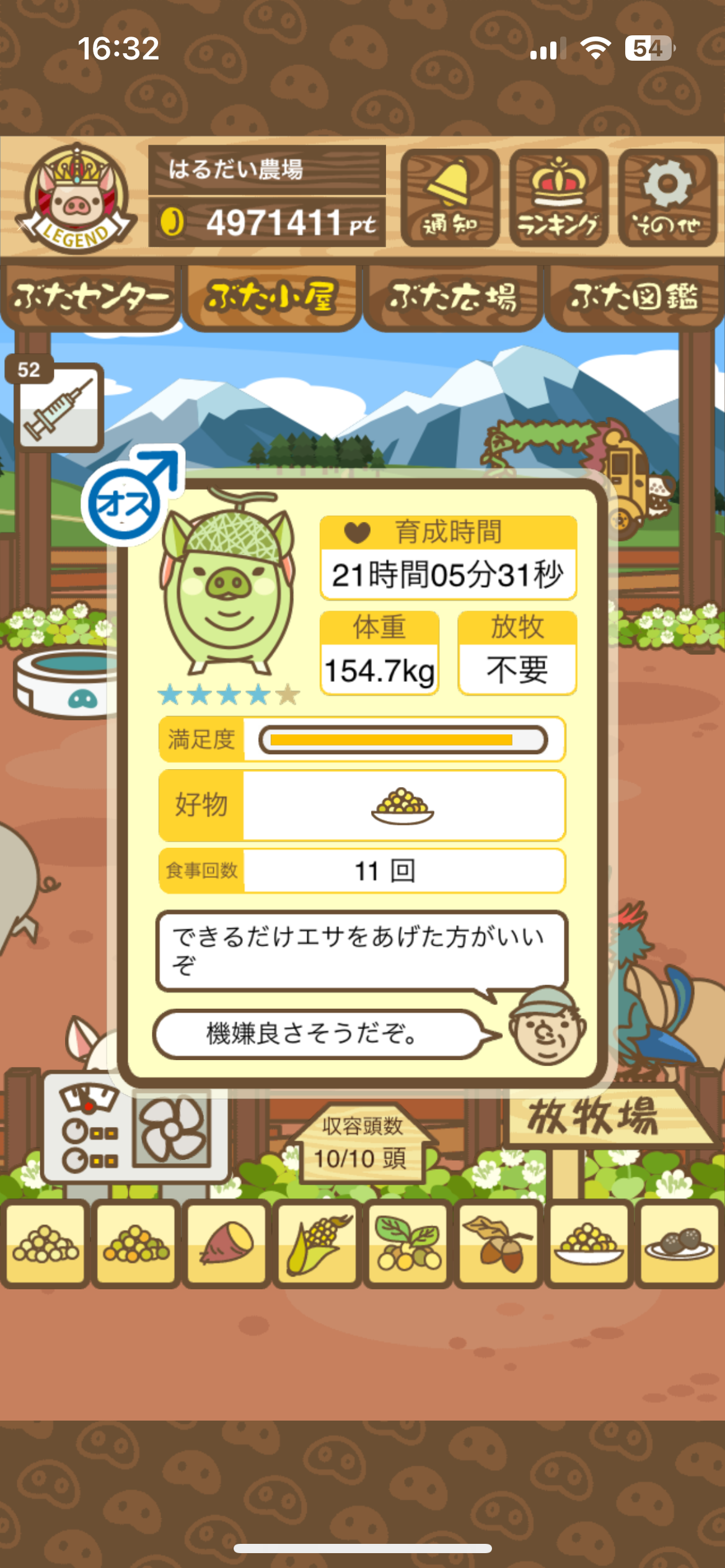The height and width of the screenshot is (1568, 725).
Task: Tap the syringe vaccine icon
Action: pos(59,407)
